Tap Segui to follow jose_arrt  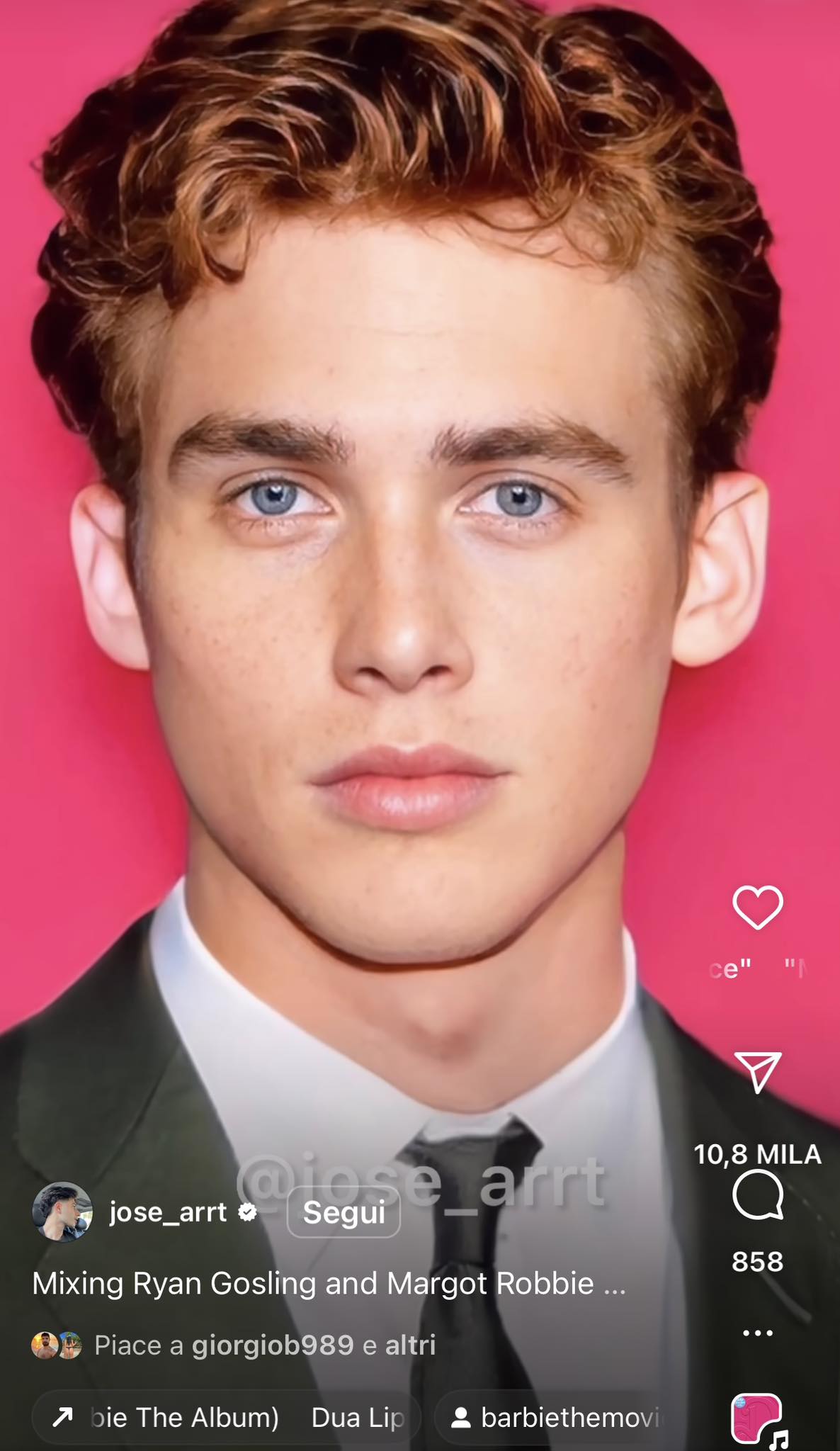coord(344,1212)
